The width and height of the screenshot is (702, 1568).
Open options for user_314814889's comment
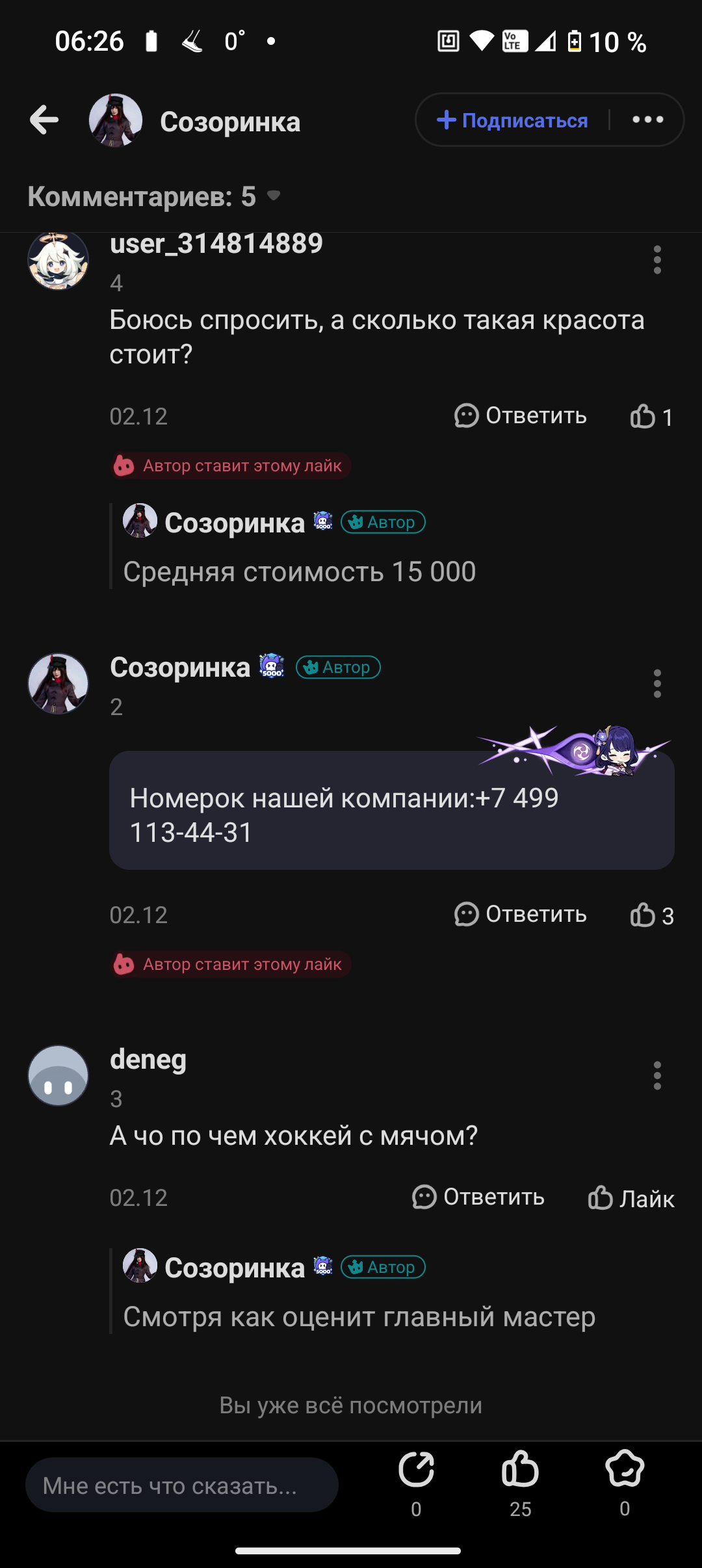657,260
